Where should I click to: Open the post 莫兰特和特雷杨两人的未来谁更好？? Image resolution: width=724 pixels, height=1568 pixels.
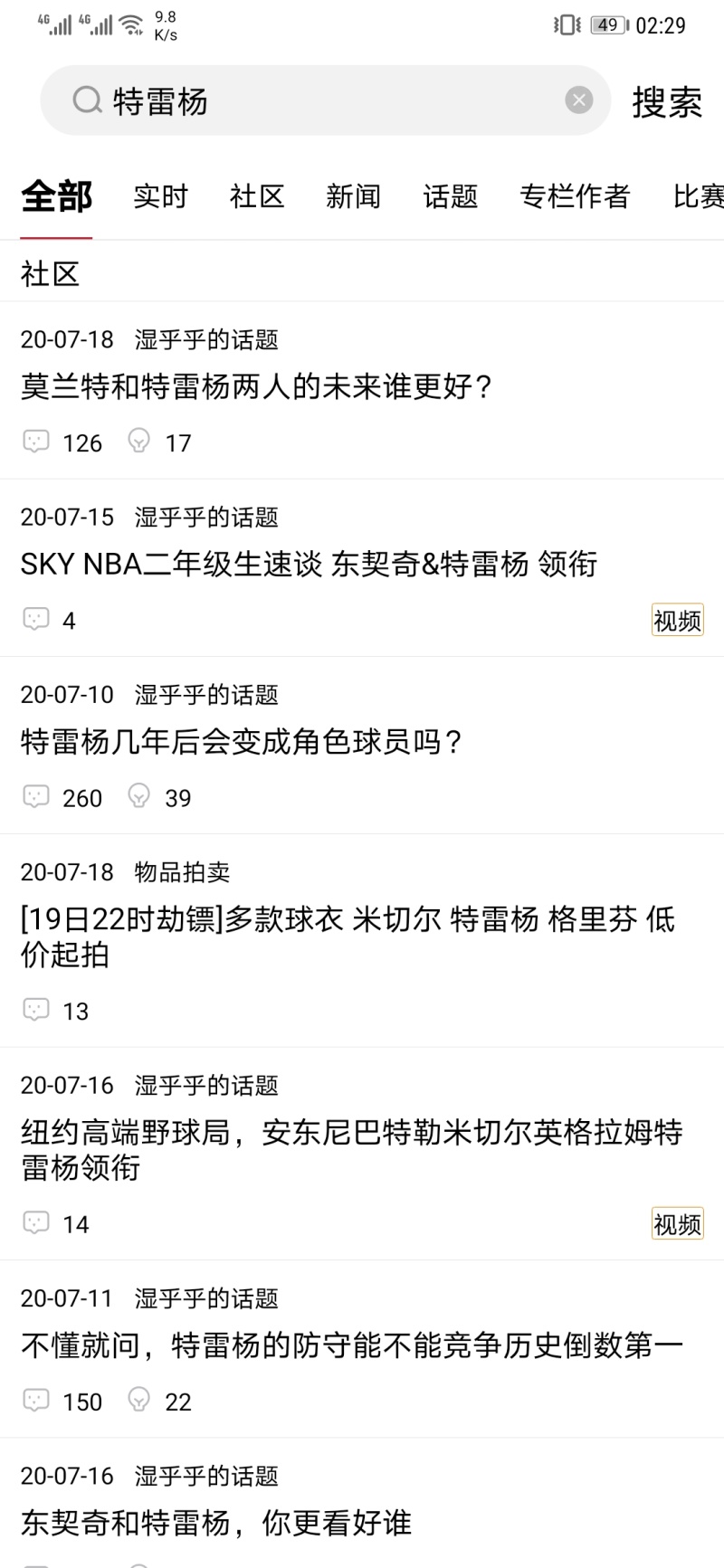(256, 385)
